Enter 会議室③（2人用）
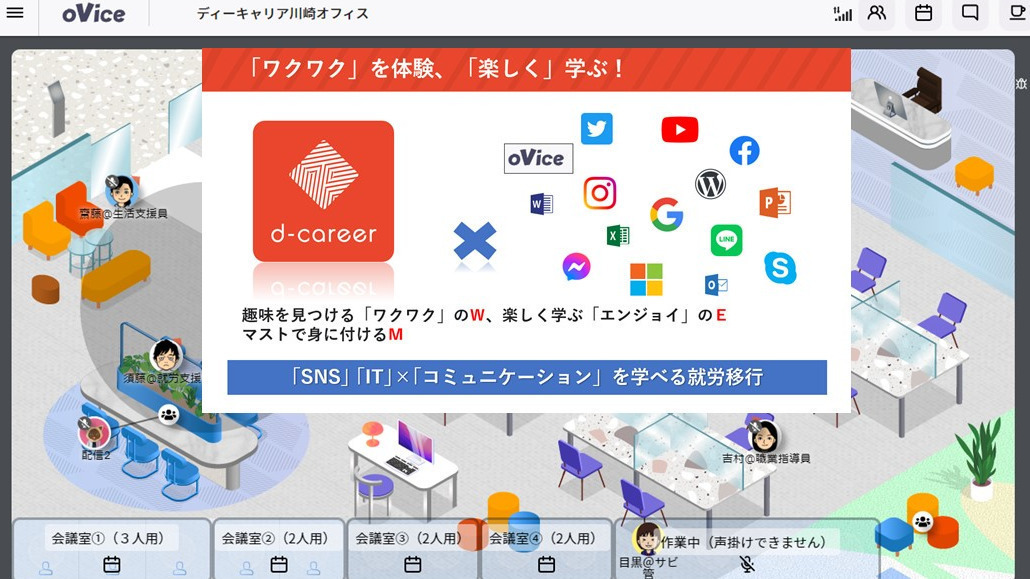Viewport: 1030px width, 579px height. (x=408, y=538)
